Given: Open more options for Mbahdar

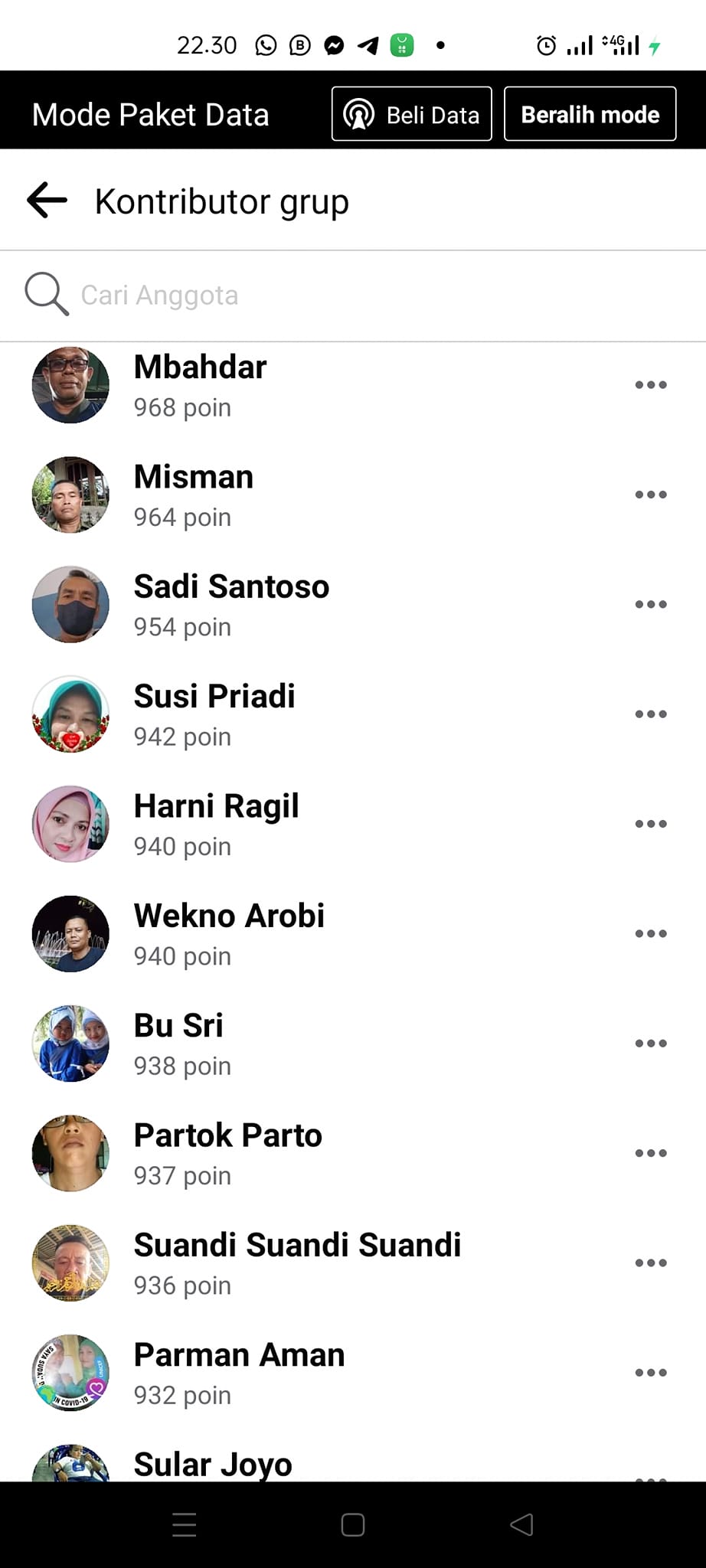Looking at the screenshot, I should 650,385.
